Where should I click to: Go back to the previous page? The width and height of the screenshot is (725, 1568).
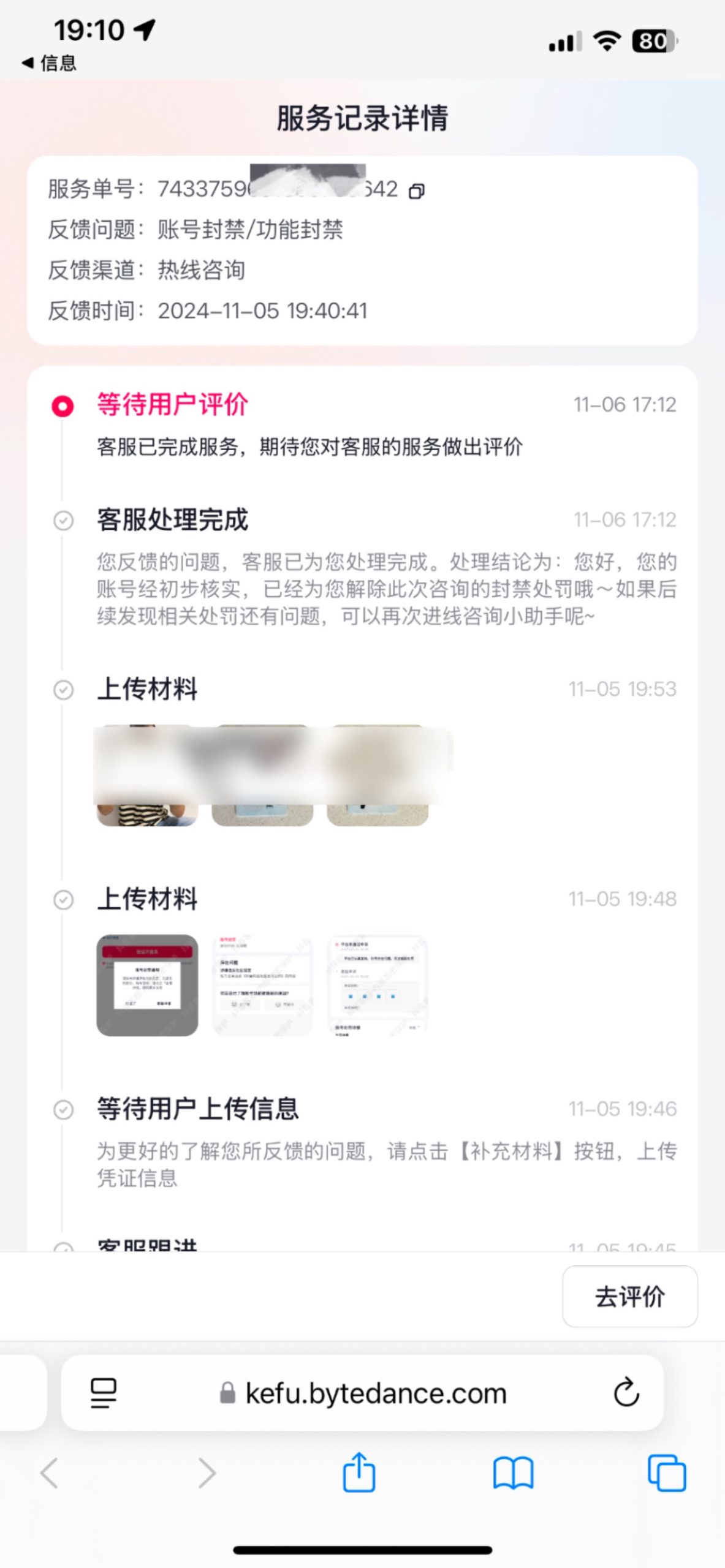click(50, 1472)
